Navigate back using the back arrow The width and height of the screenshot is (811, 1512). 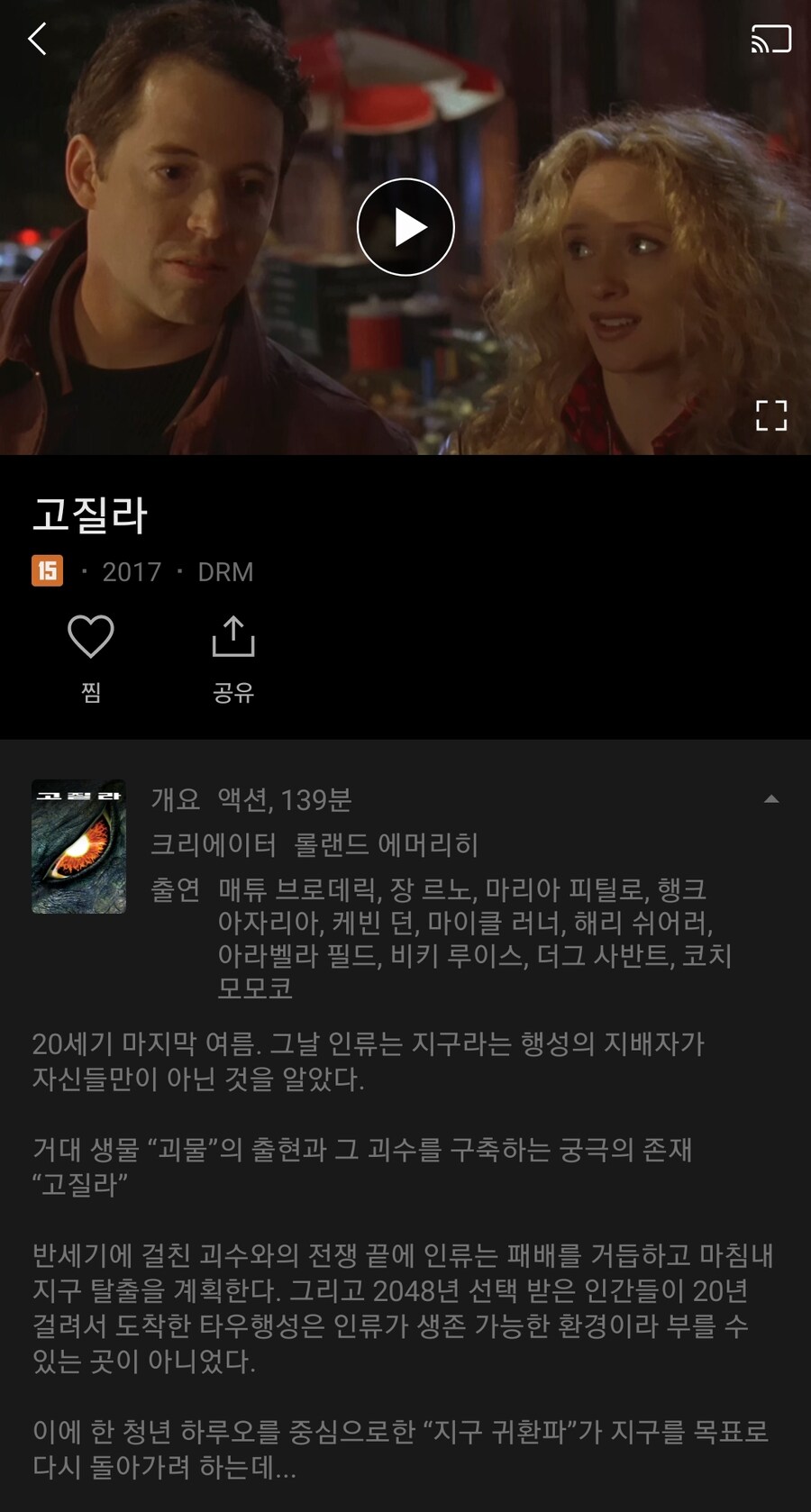pyautogui.click(x=38, y=40)
